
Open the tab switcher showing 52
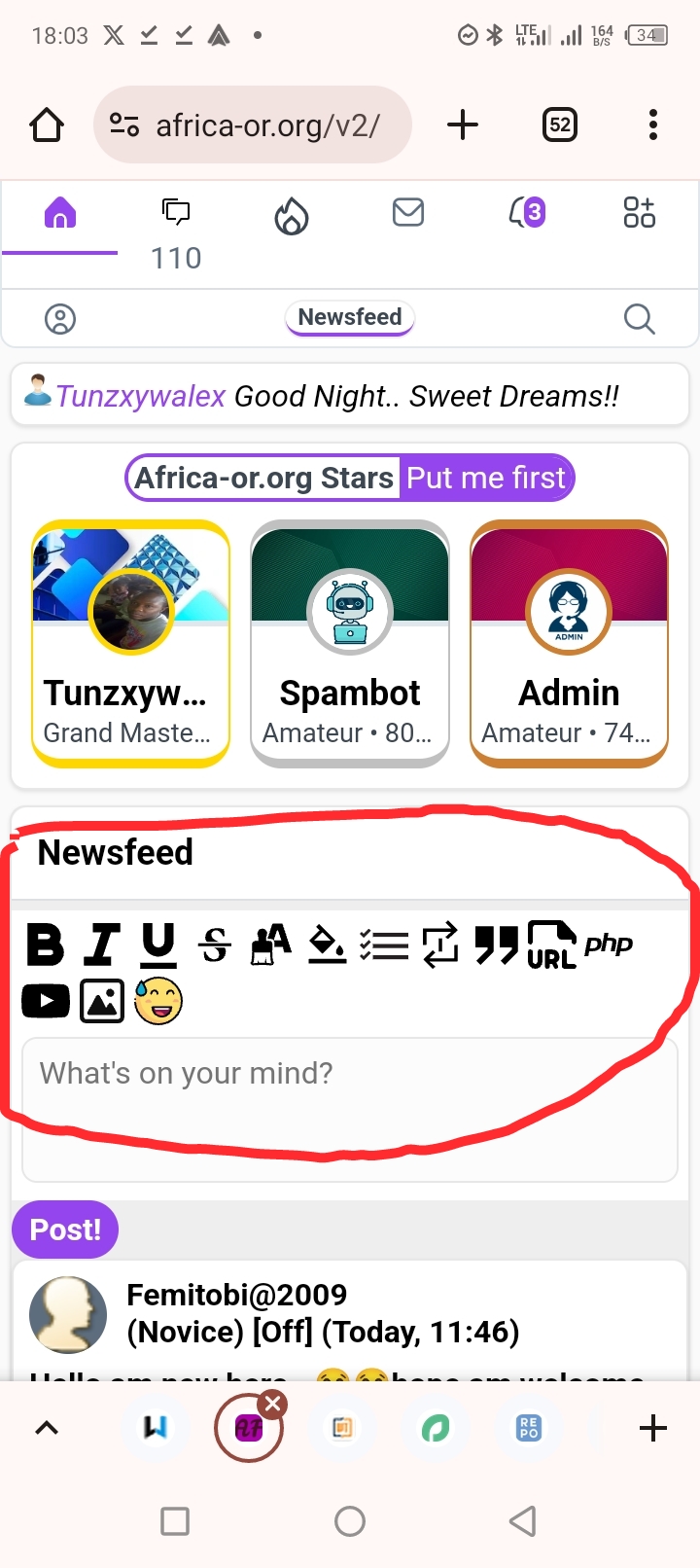tap(560, 125)
